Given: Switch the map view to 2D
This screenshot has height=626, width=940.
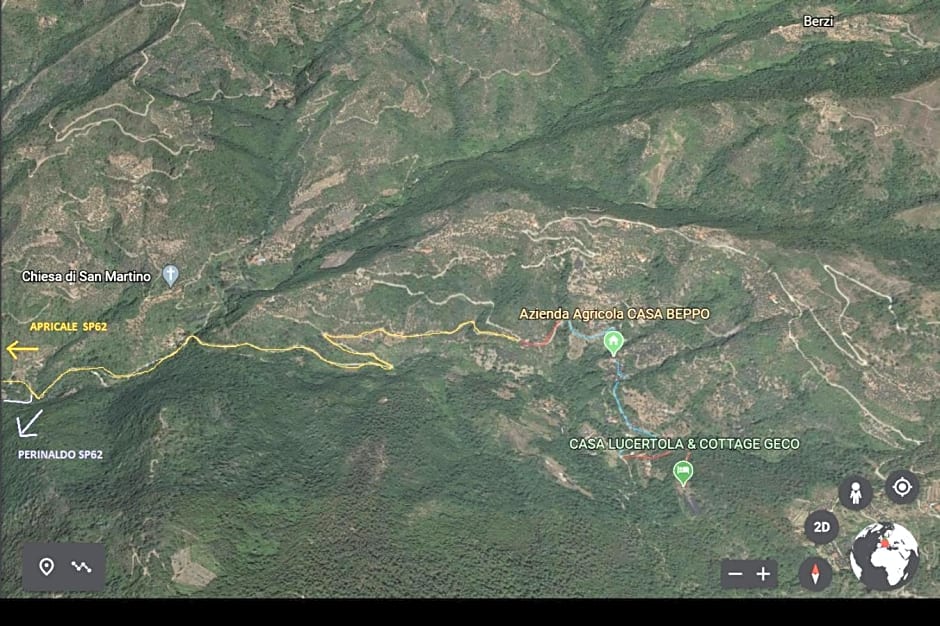Looking at the screenshot, I should tap(821, 527).
